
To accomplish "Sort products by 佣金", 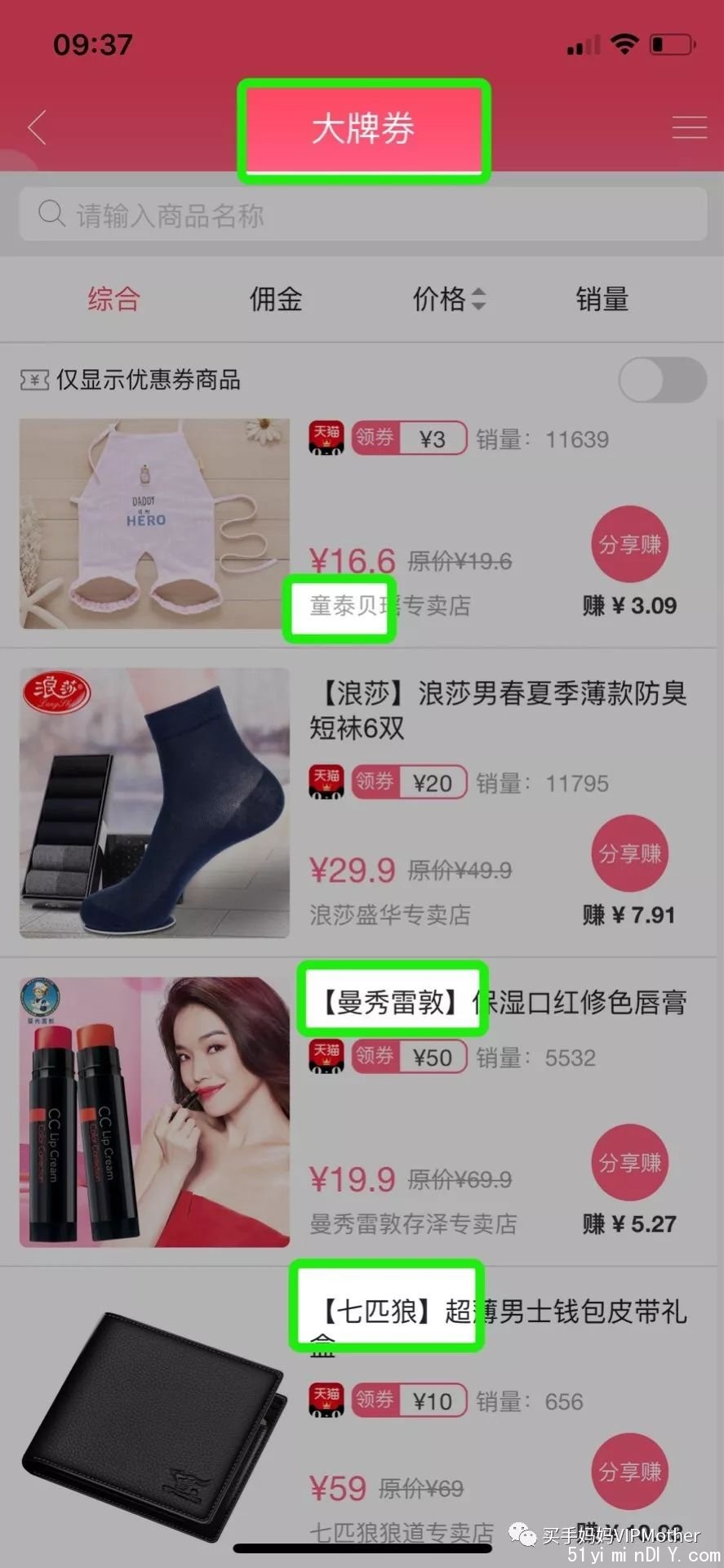I will click(x=276, y=299).
